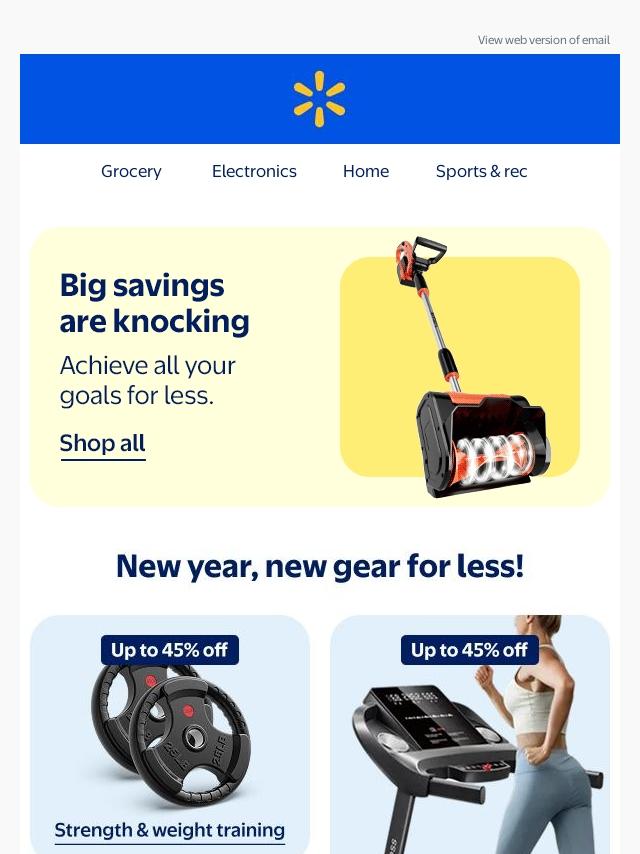Open the web version of email link

(x=543, y=40)
